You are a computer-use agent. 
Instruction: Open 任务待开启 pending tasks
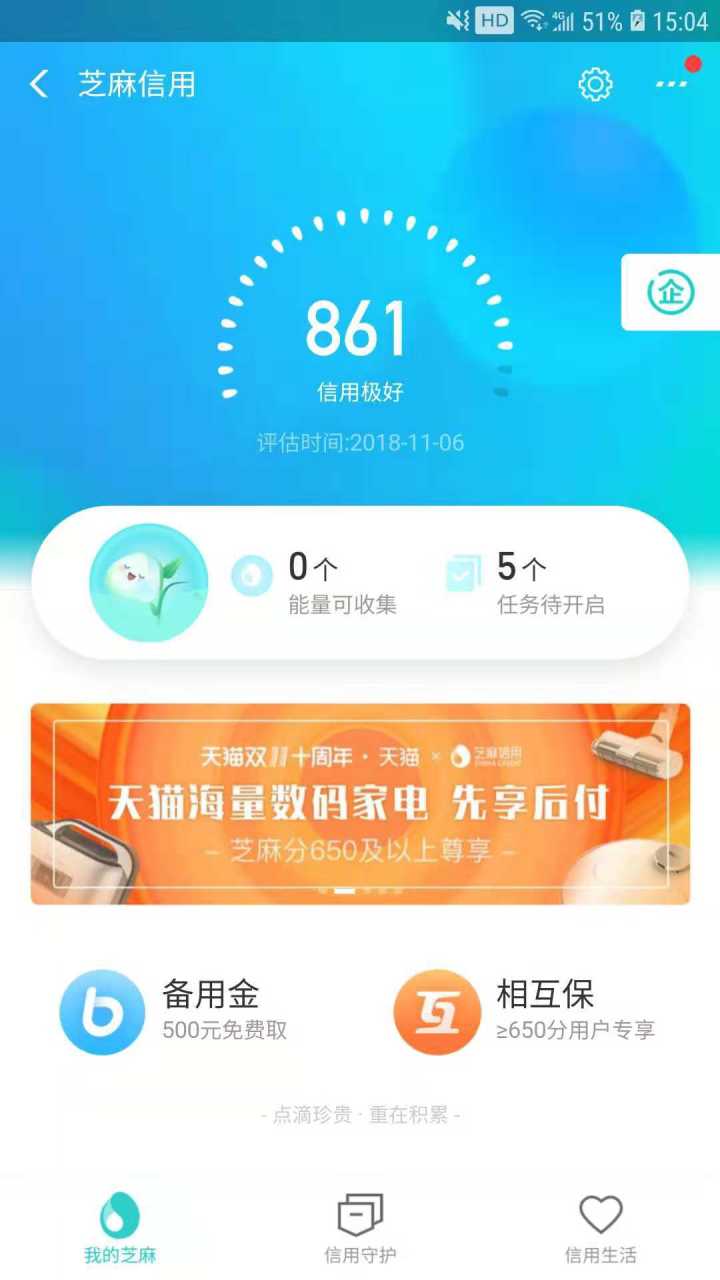(527, 583)
